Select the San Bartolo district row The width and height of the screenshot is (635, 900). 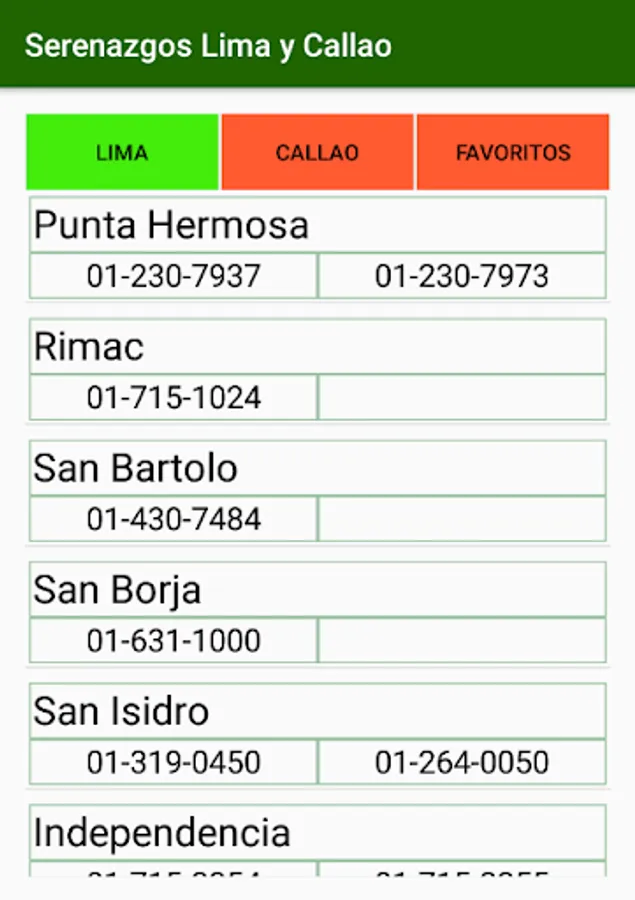coord(317,468)
